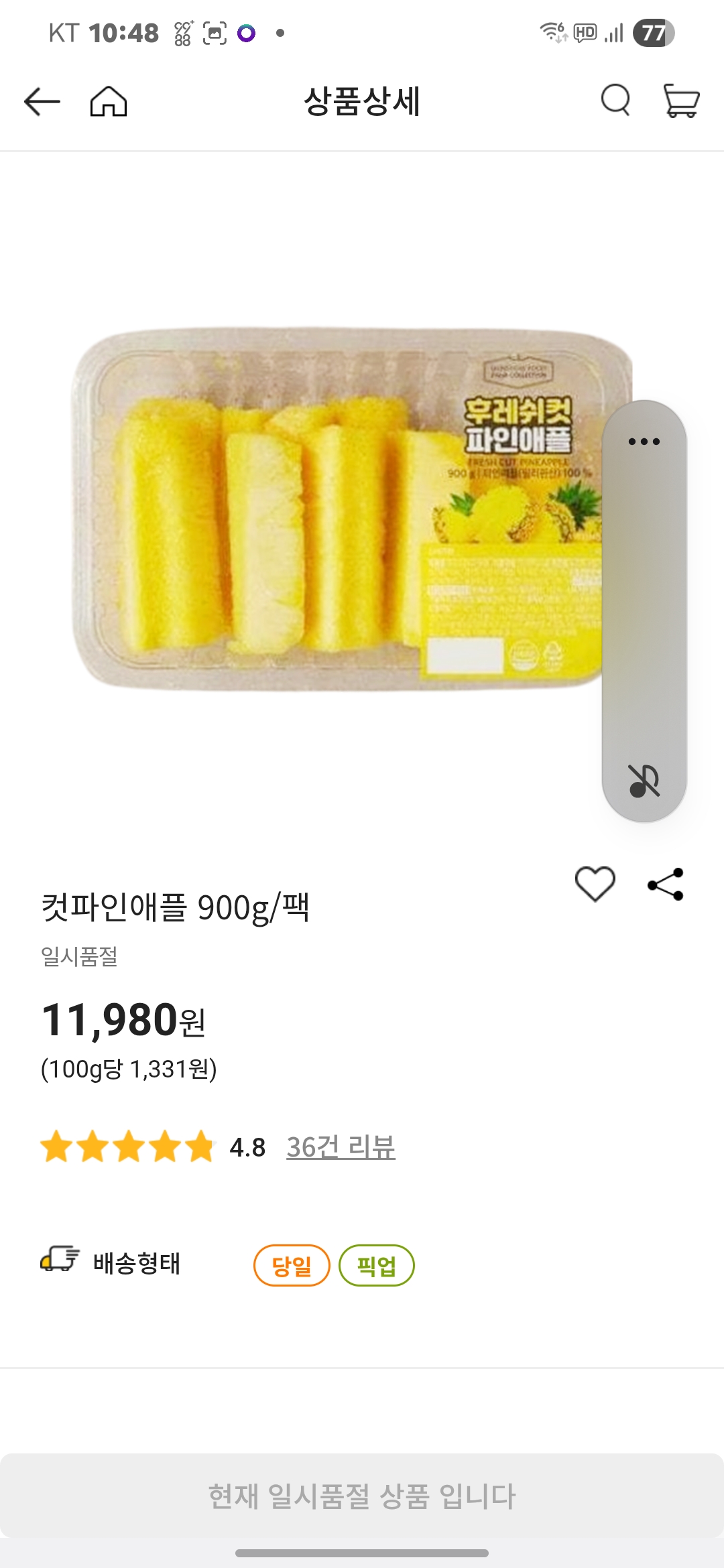Screen dimensions: 724x1568
Task: Tap the delivery truck icon next to 배송형태
Action: 59,1259
